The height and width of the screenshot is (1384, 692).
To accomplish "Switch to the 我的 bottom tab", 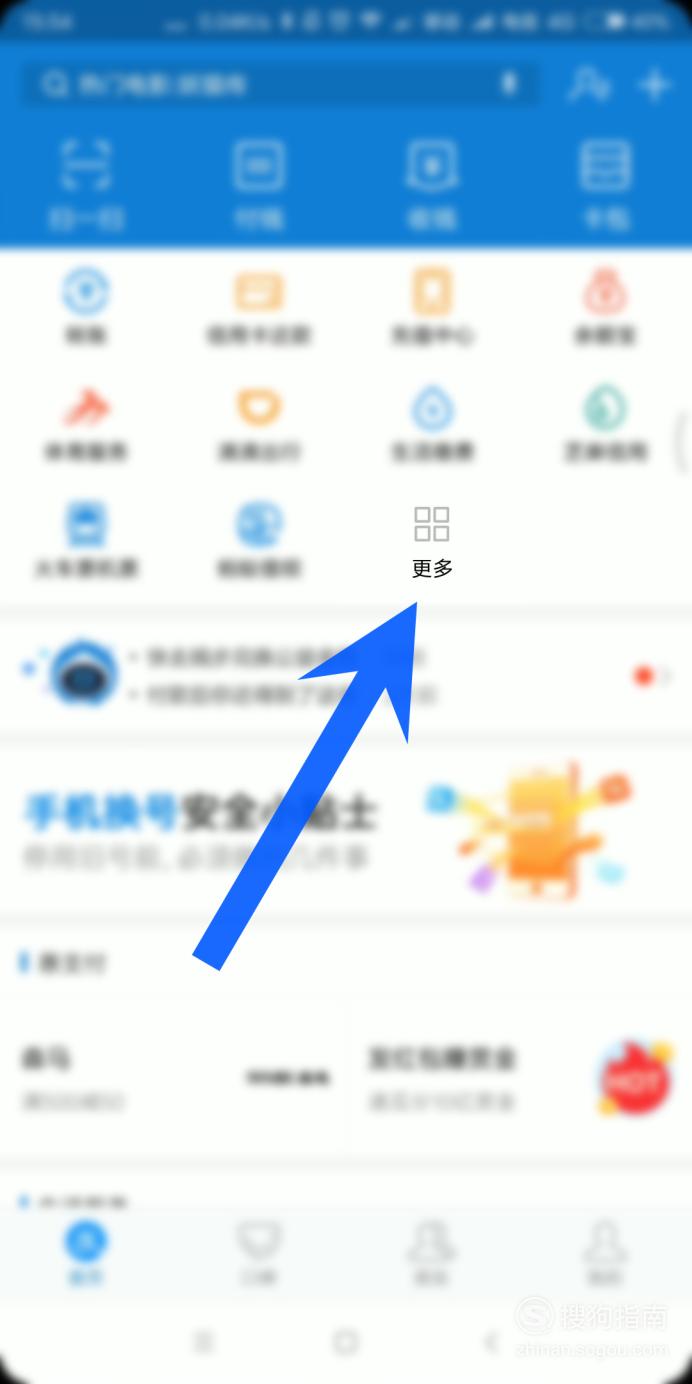I will [605, 1250].
